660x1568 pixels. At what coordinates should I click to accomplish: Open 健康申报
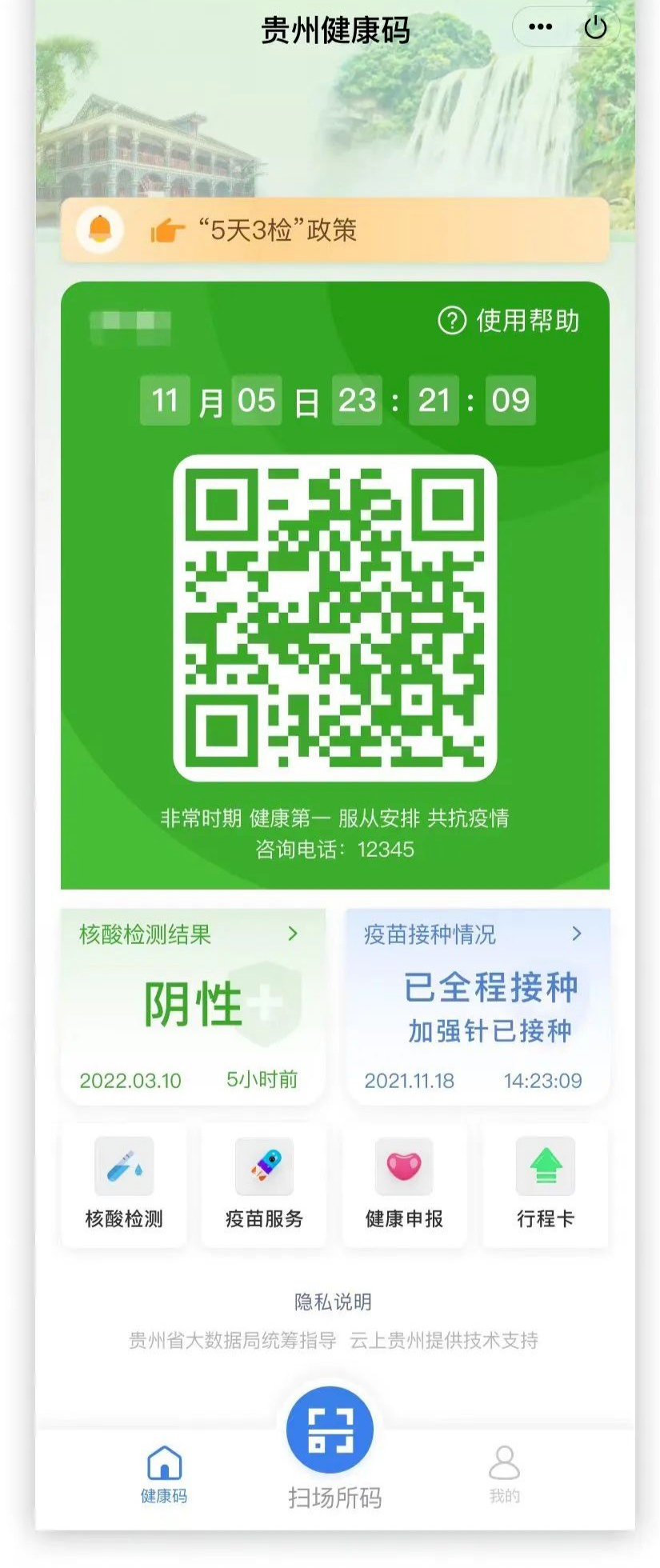tap(404, 1184)
